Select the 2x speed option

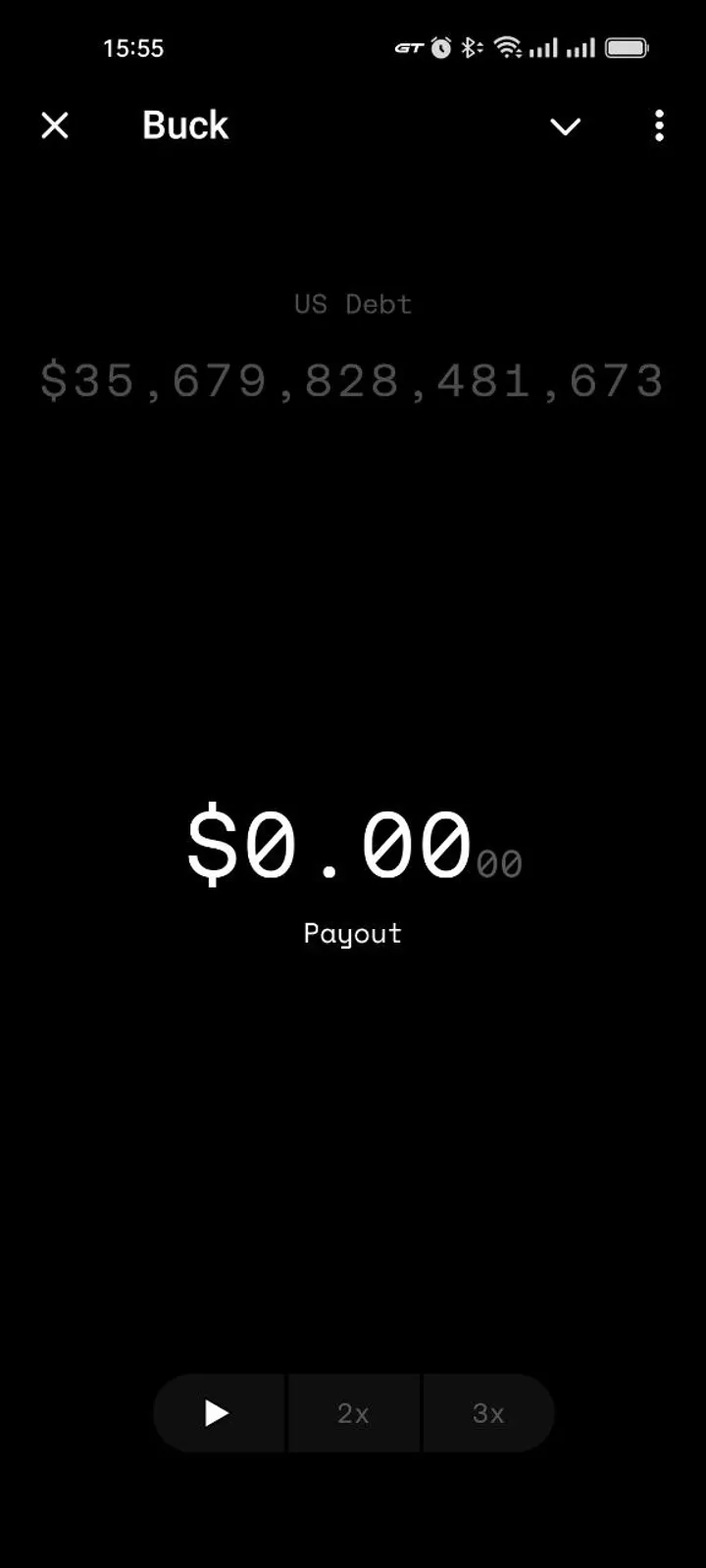point(353,1413)
